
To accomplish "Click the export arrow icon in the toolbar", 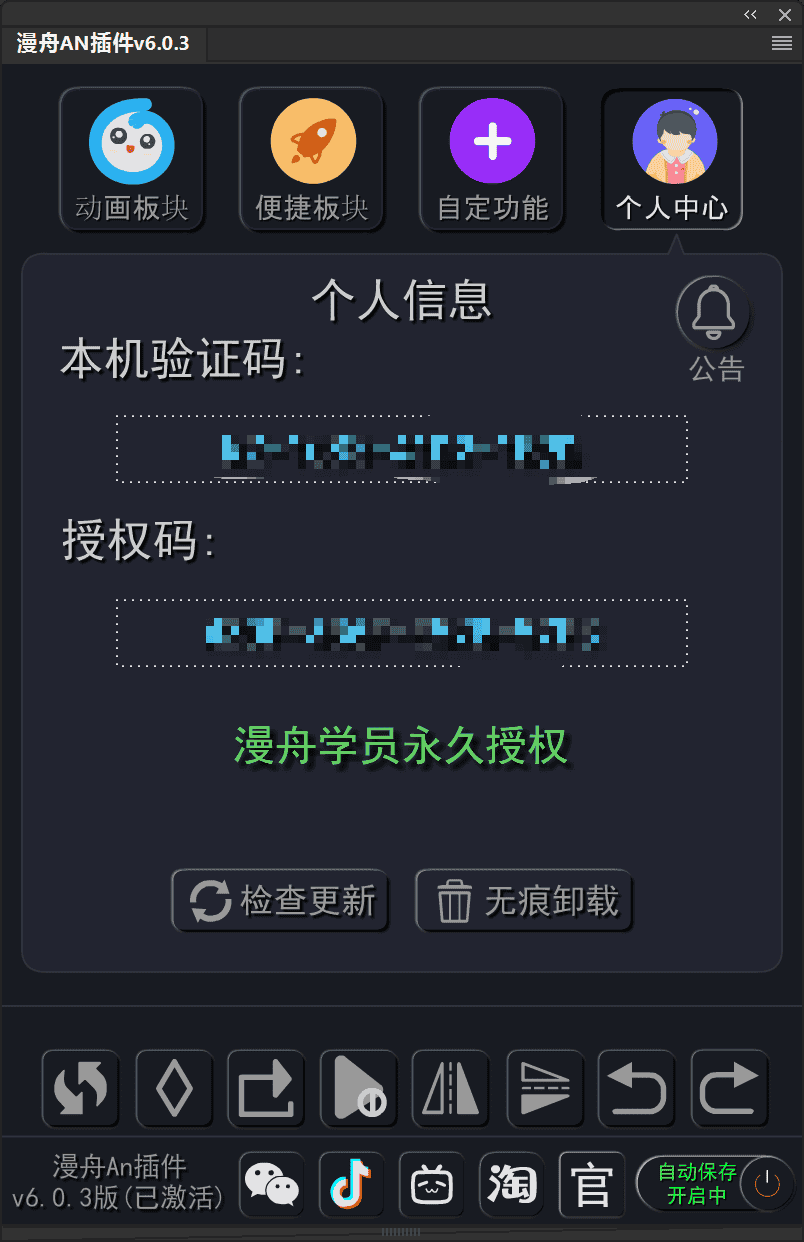I will click(266, 1088).
